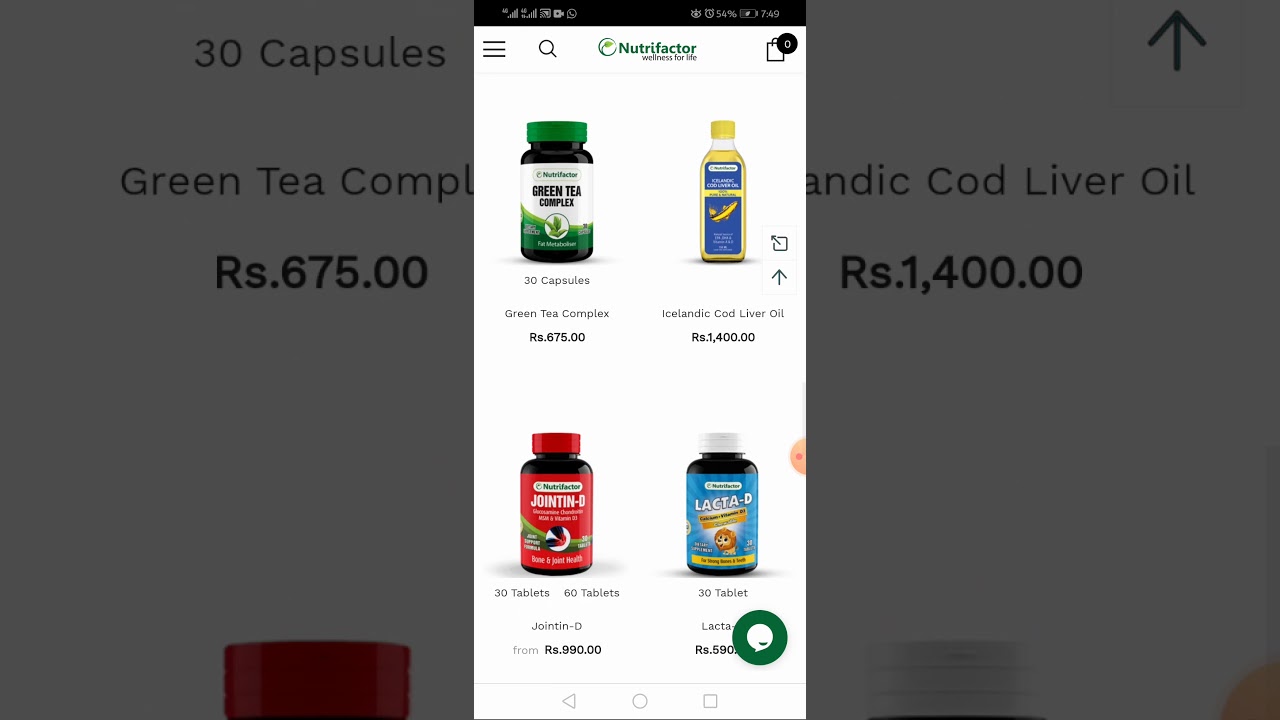
Task: Open the Green Tea Complex title link
Action: (x=557, y=314)
